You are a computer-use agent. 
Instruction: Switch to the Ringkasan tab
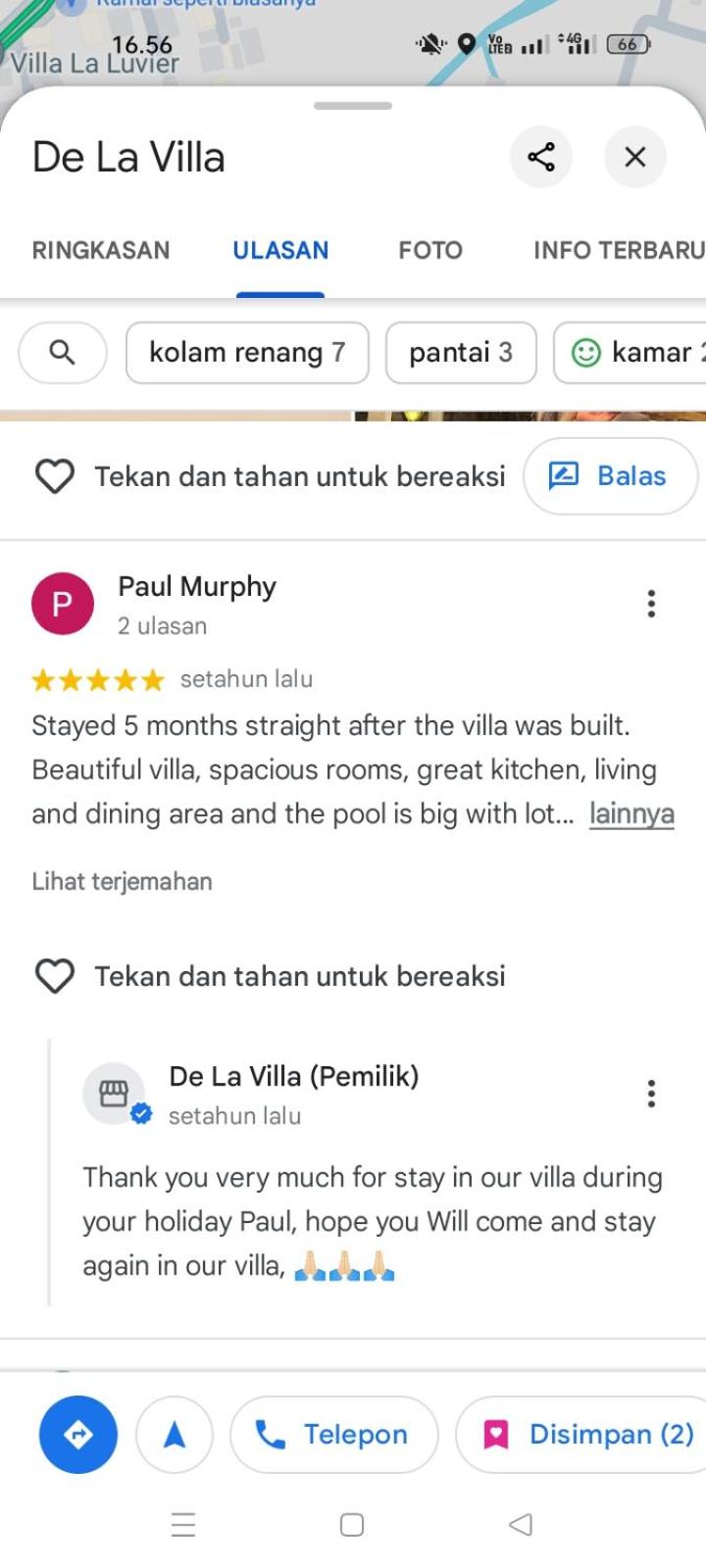(x=101, y=251)
